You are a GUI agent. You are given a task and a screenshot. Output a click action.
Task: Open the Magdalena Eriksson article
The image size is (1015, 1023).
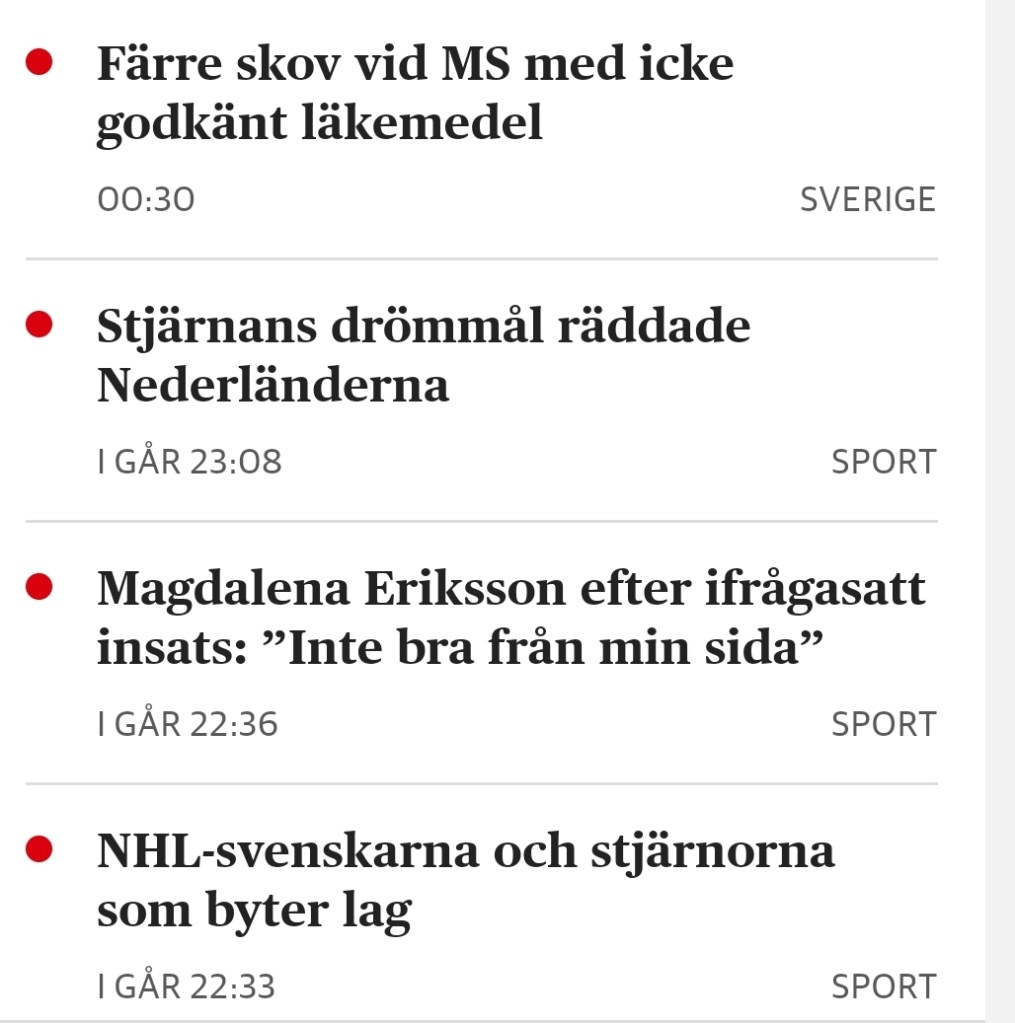tap(510, 619)
